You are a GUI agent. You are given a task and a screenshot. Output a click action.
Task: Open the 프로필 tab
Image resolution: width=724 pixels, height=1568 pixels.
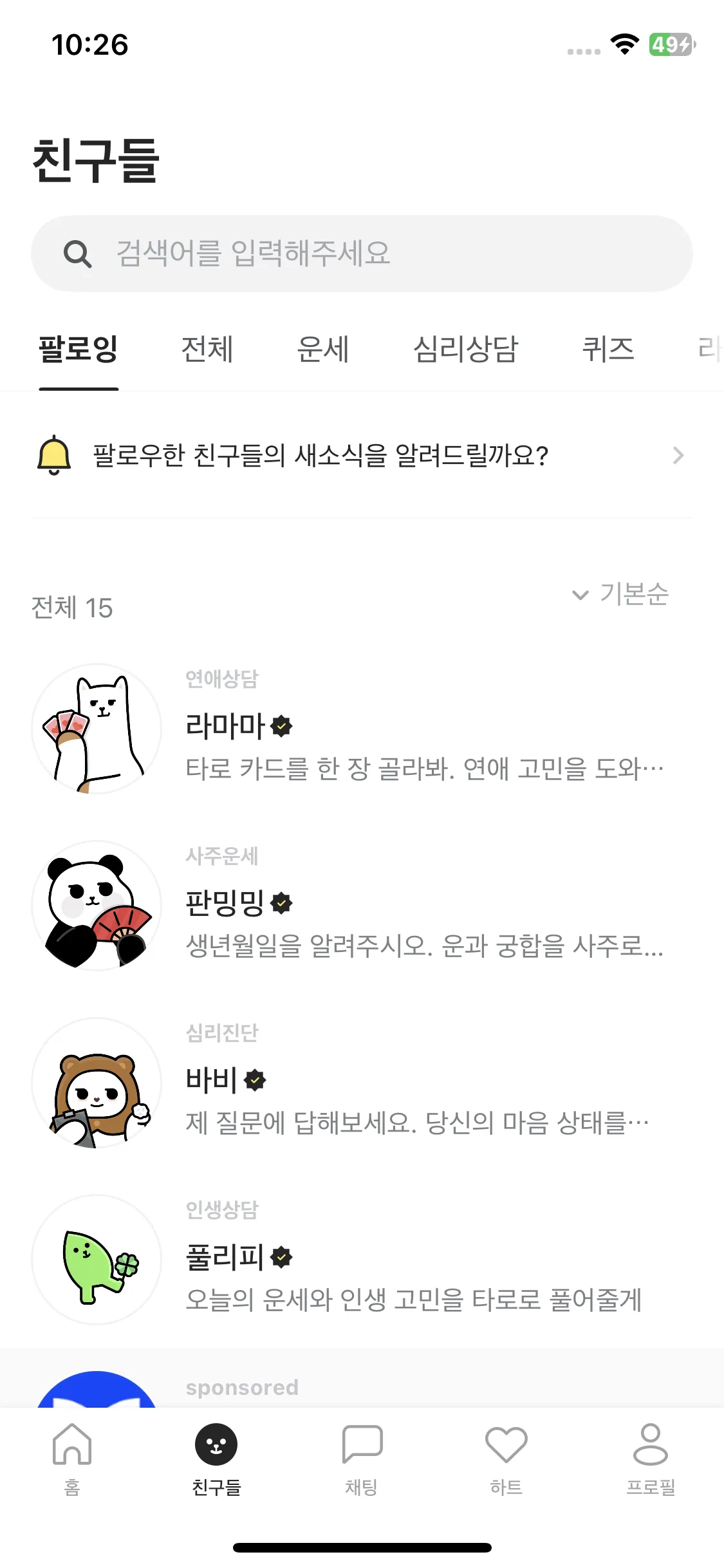pyautogui.click(x=651, y=1458)
